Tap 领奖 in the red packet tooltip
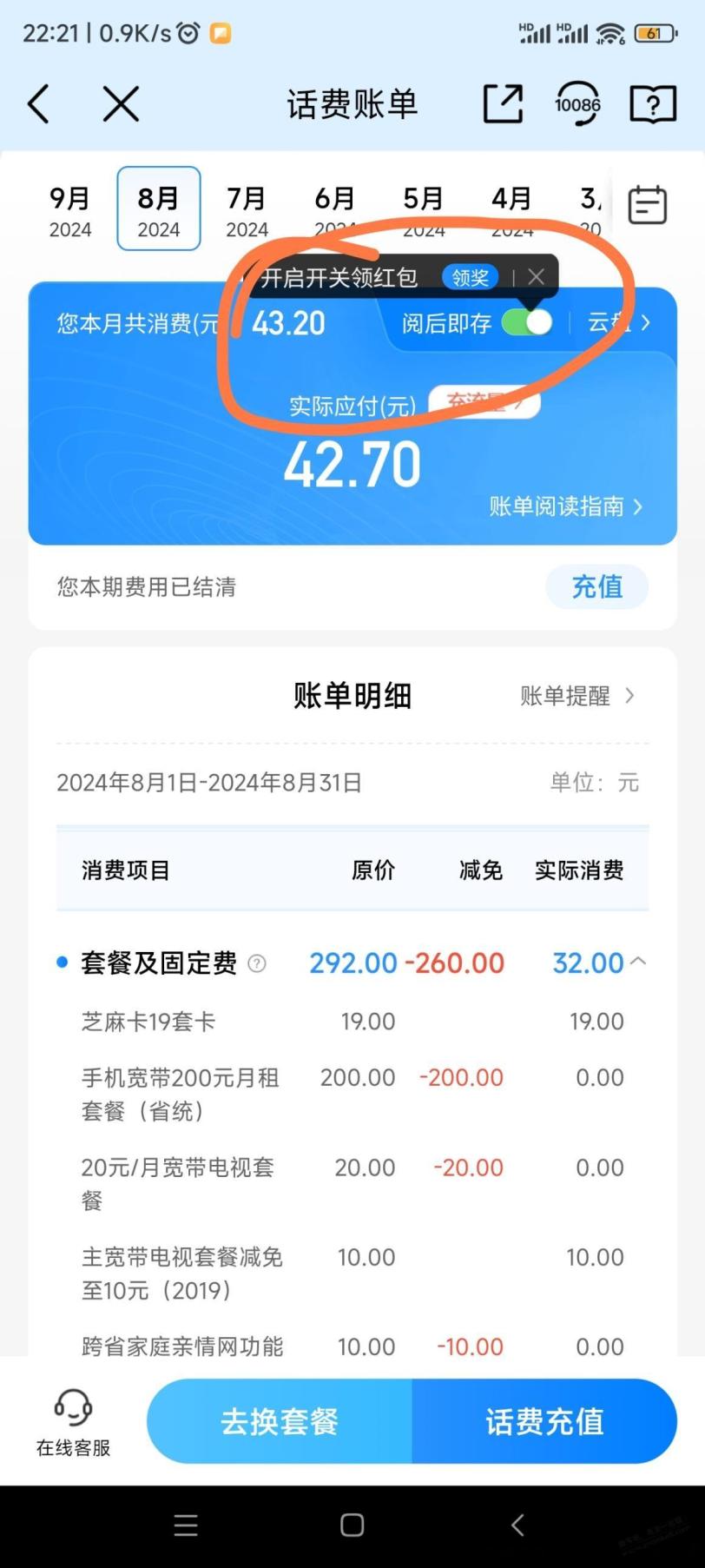This screenshot has height=1568, width=705. coord(470,277)
